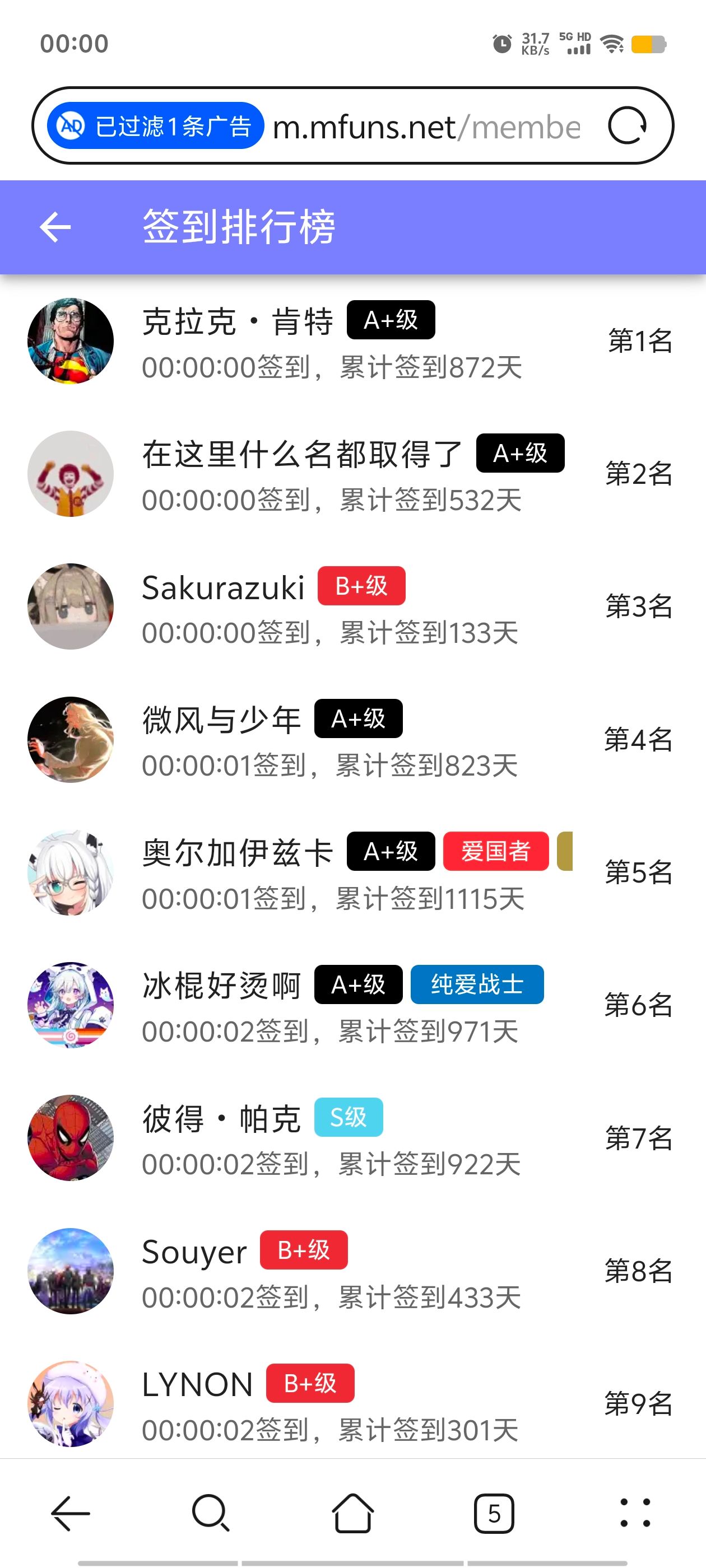
Task: Open the browser menu via the dots icon
Action: click(x=634, y=1514)
